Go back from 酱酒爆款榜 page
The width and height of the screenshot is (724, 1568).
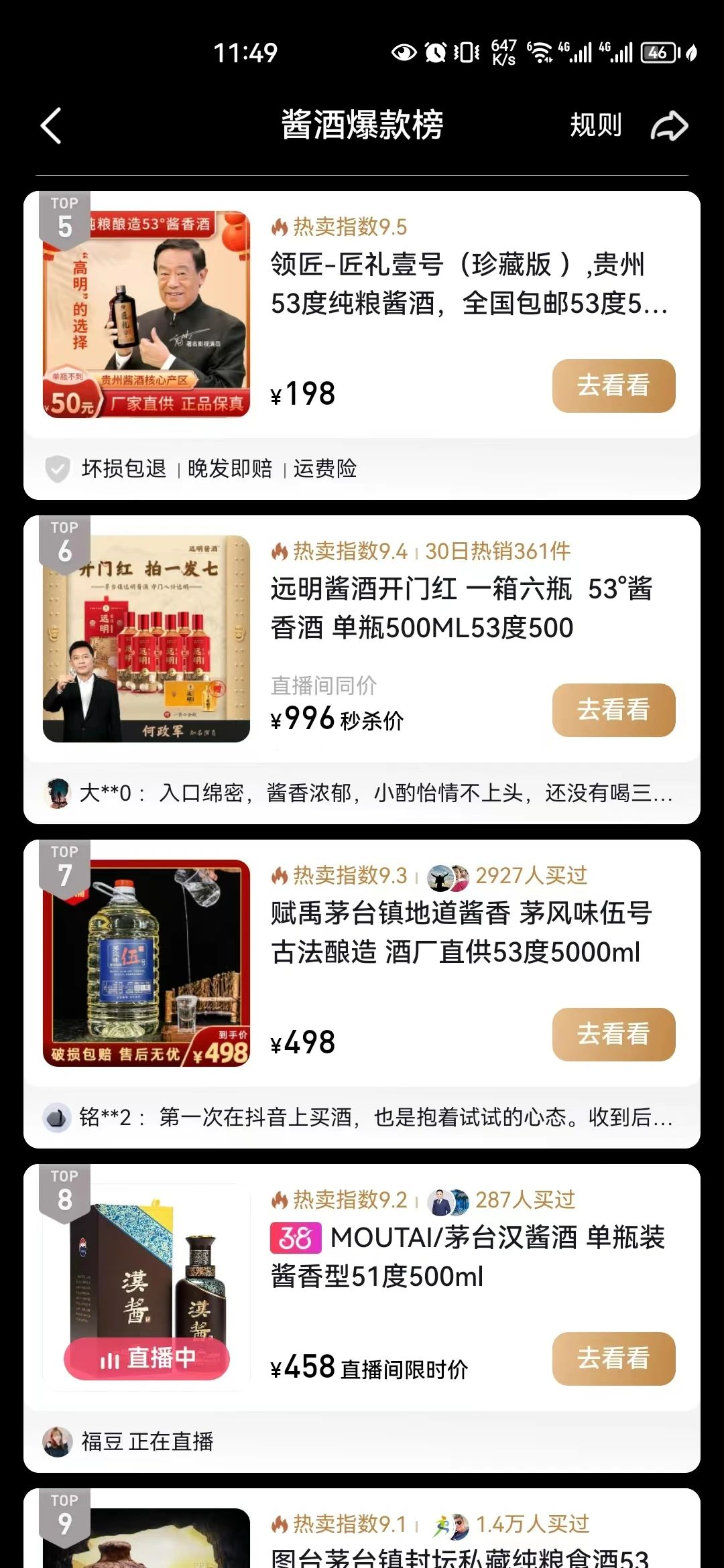pyautogui.click(x=52, y=125)
